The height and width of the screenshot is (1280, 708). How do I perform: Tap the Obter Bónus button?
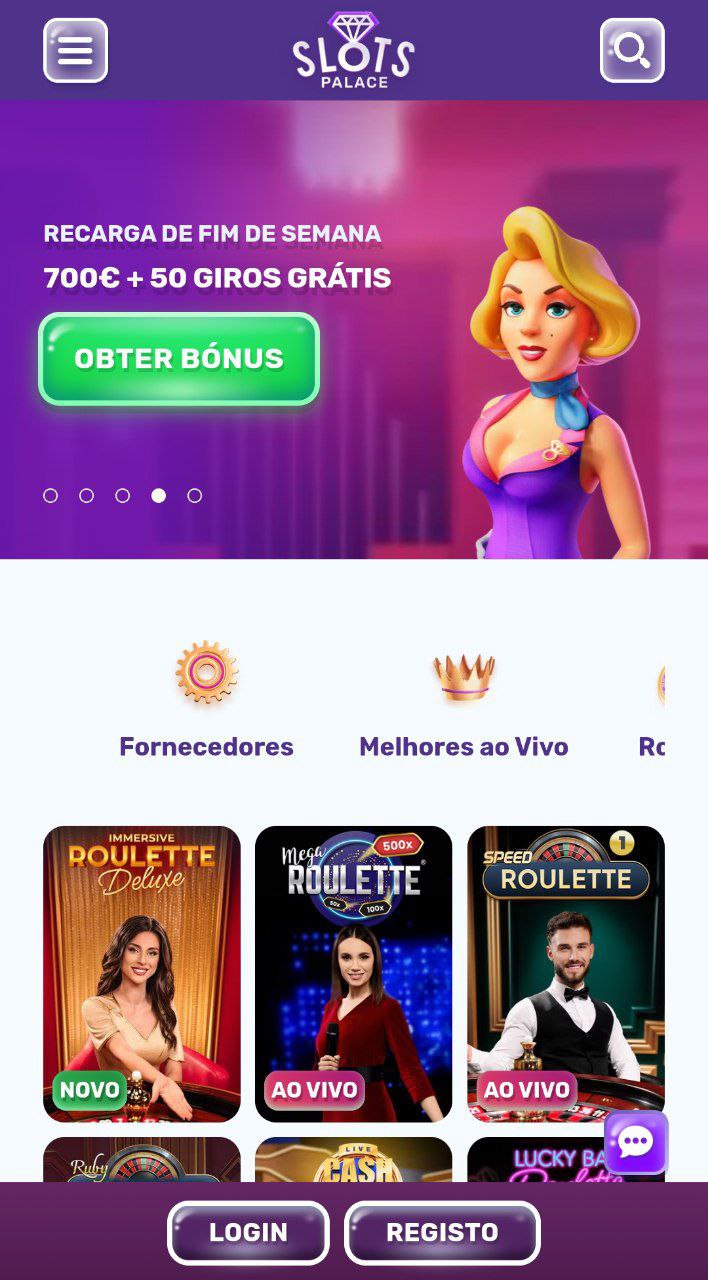(179, 359)
